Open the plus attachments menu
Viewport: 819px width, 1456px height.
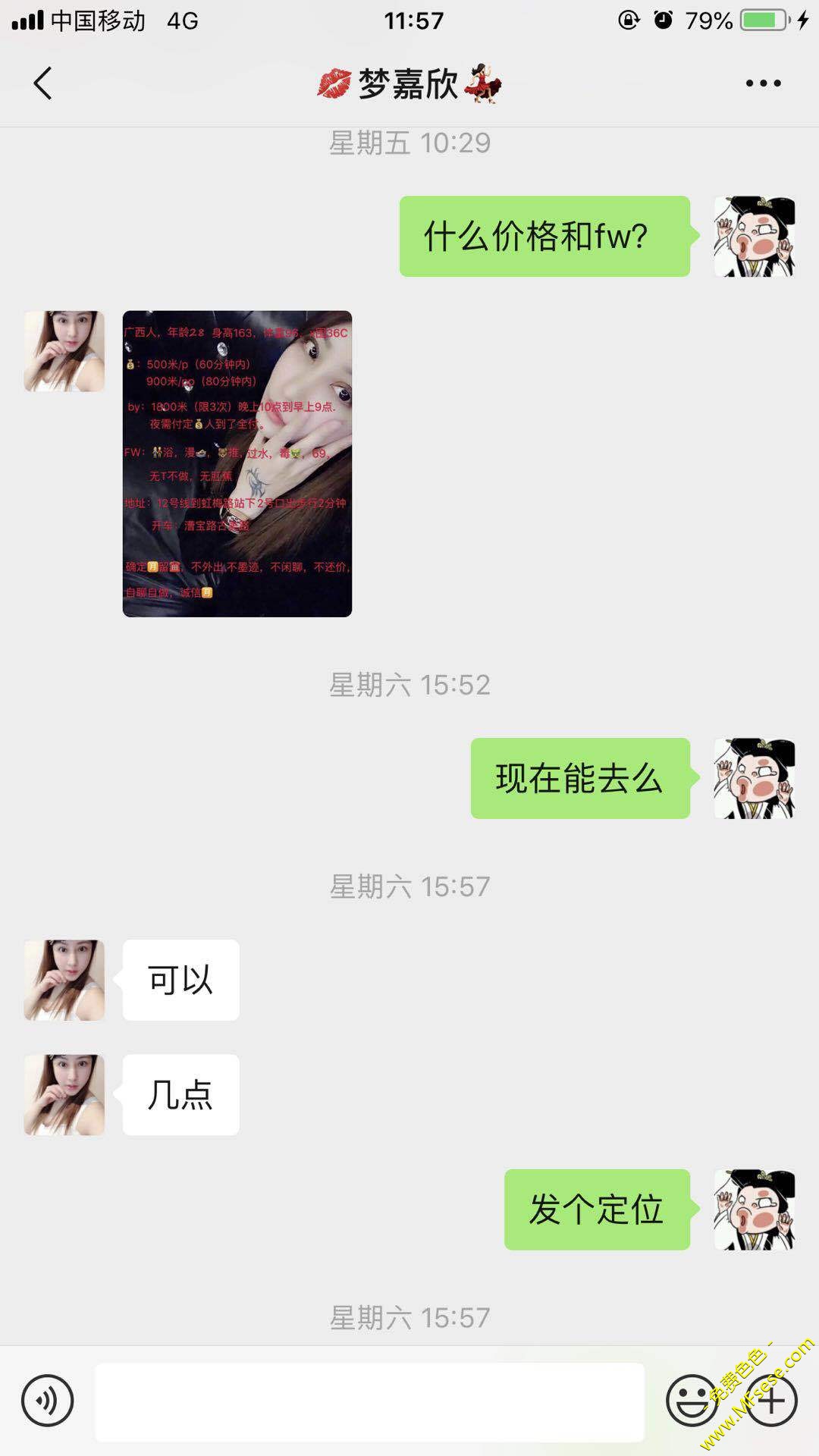point(771,1401)
